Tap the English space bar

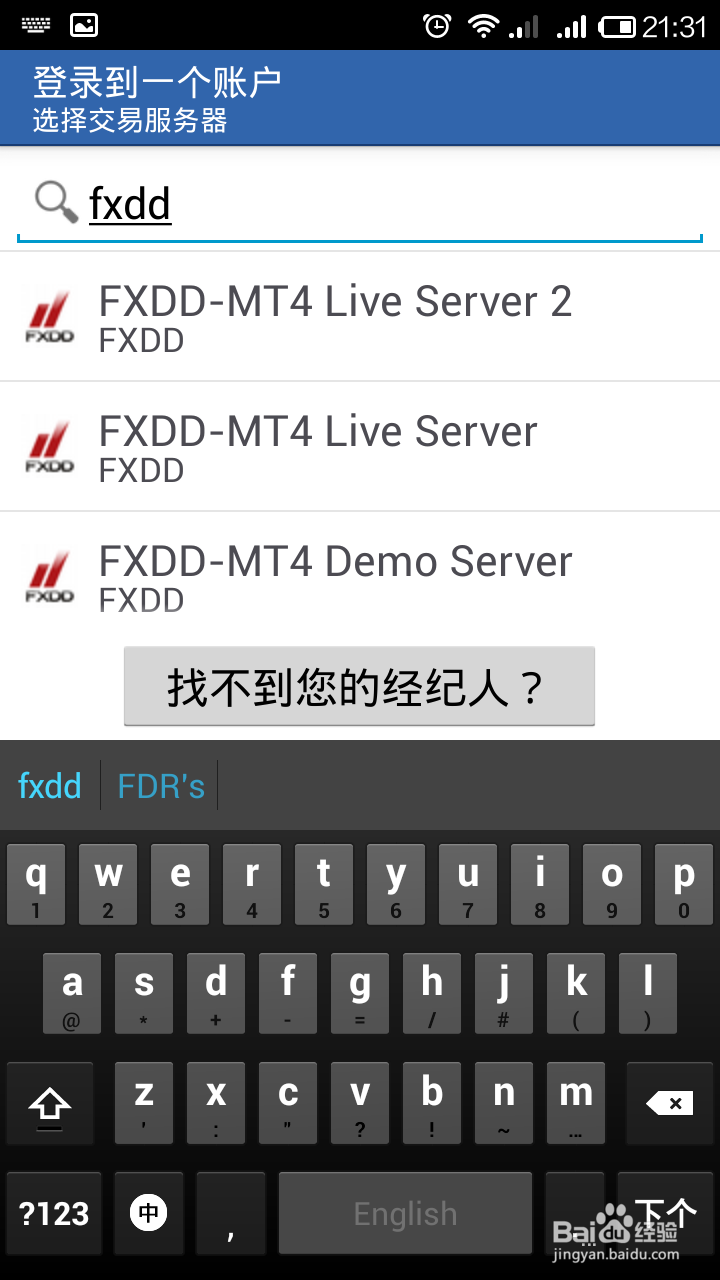pos(405,1214)
